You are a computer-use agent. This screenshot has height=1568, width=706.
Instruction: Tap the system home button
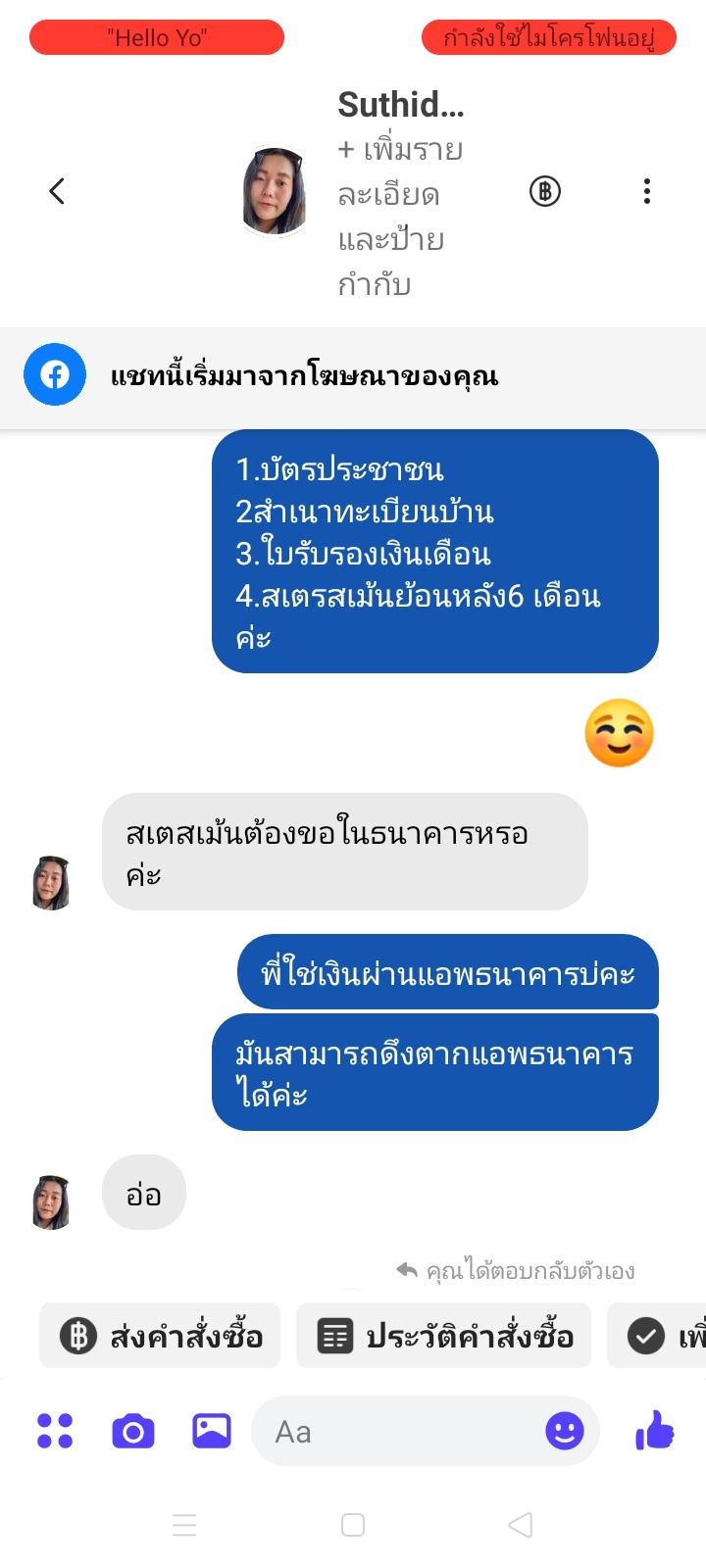coord(353,1525)
